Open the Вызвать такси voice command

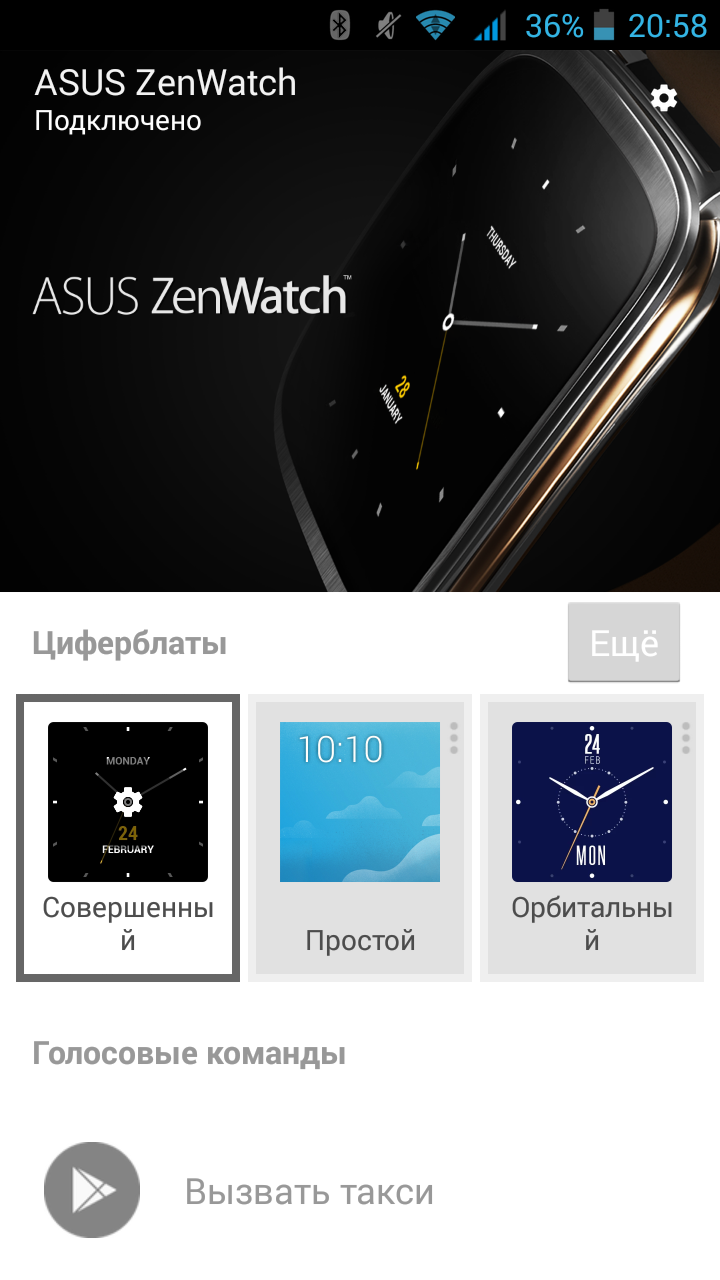click(x=309, y=1191)
